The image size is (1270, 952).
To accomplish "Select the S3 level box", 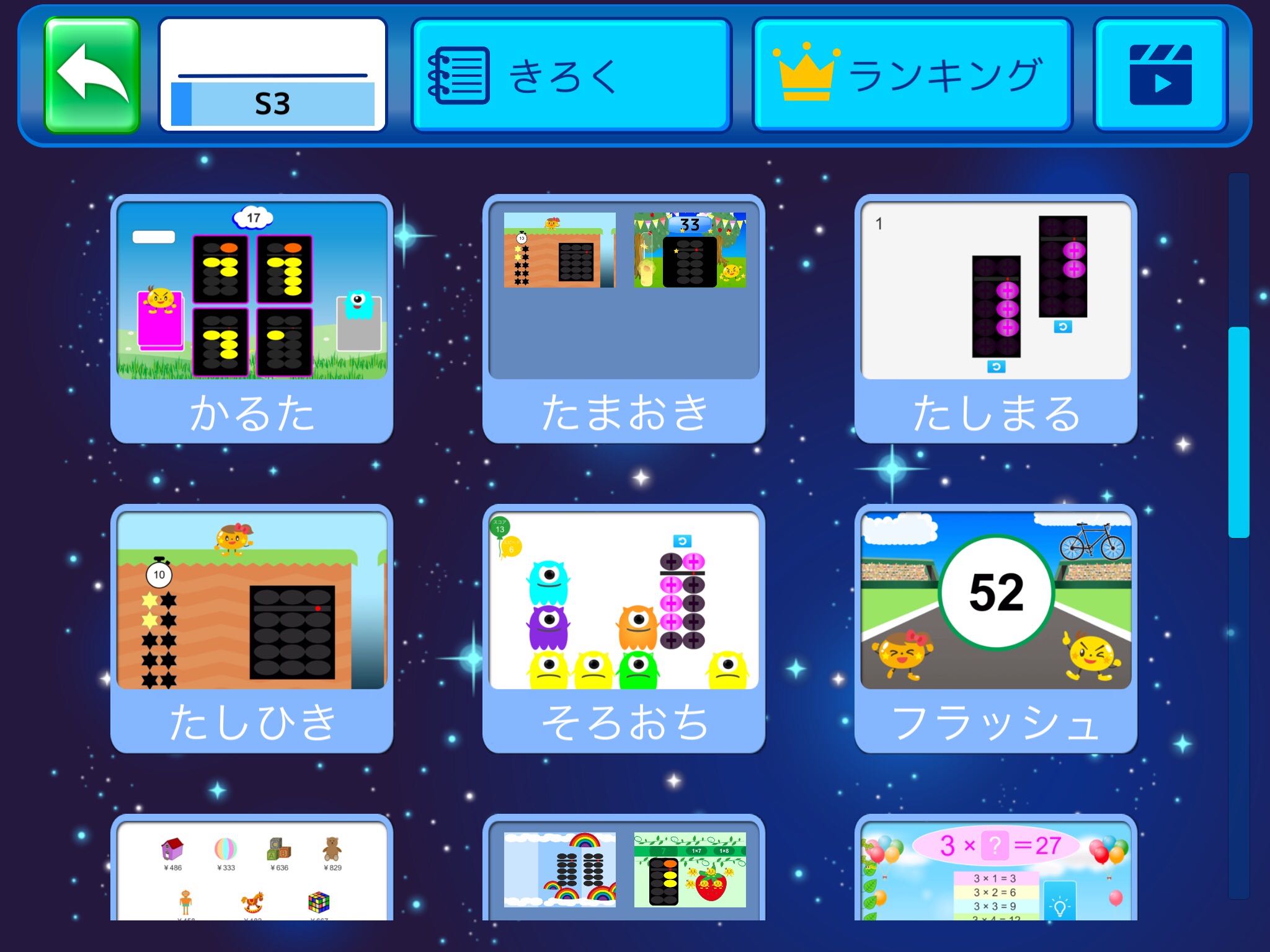I will click(273, 75).
